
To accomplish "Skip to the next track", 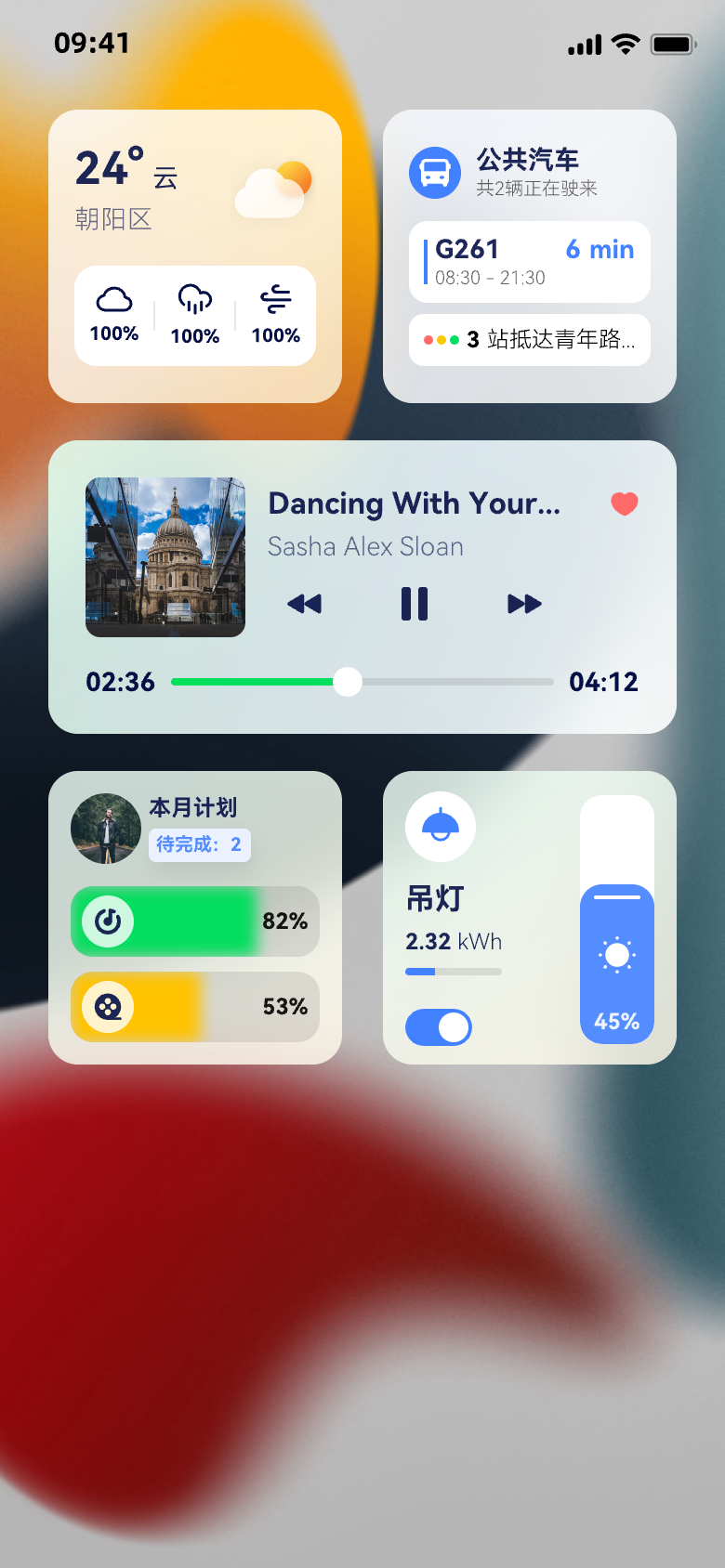I will tap(524, 604).
